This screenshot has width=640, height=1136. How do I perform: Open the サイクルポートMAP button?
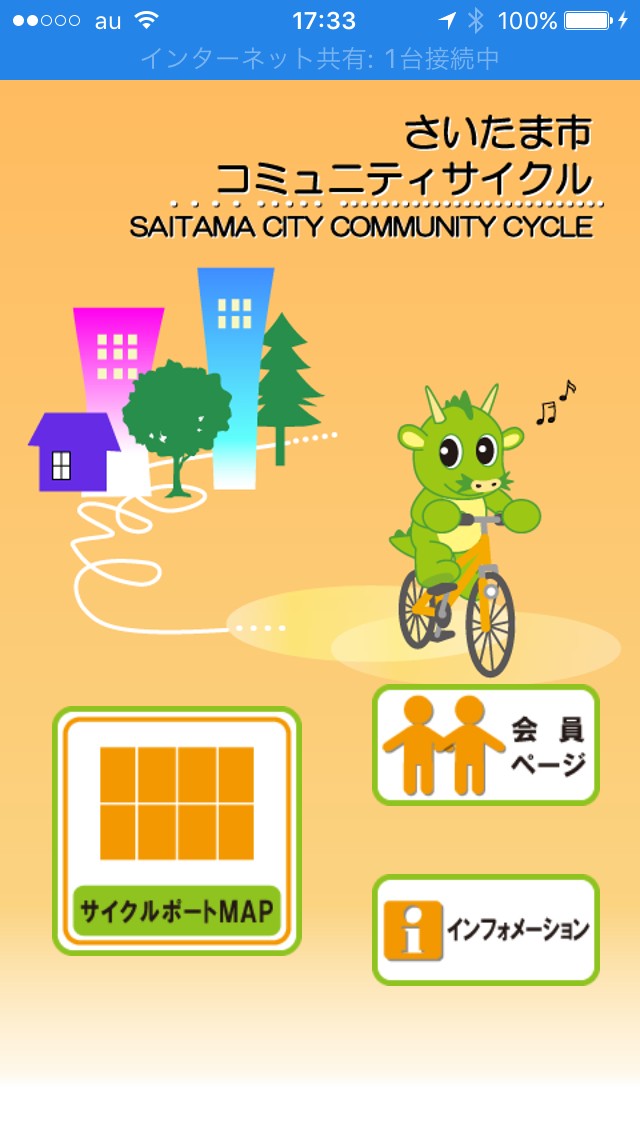(177, 830)
